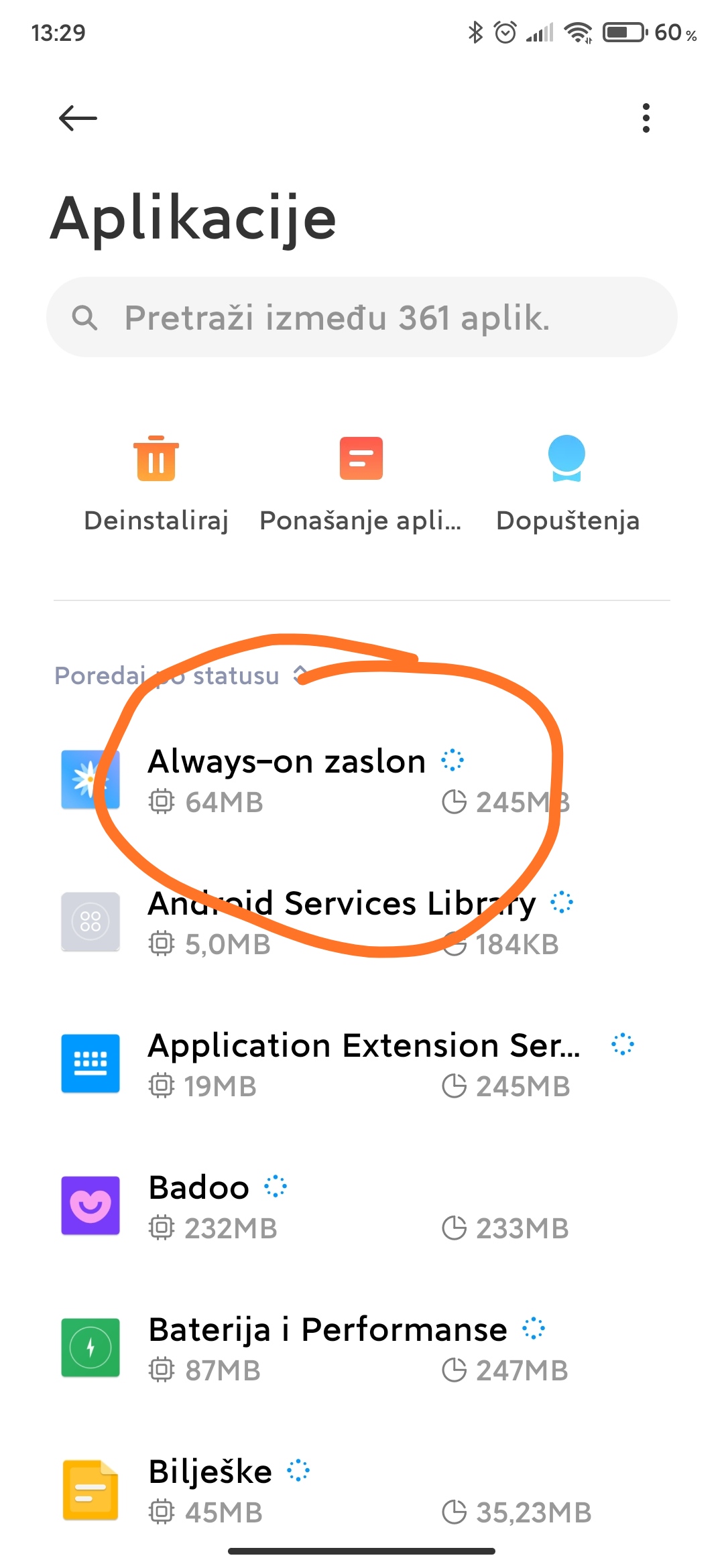
Task: Open Baterija i Performanse entry
Action: pos(362,1349)
